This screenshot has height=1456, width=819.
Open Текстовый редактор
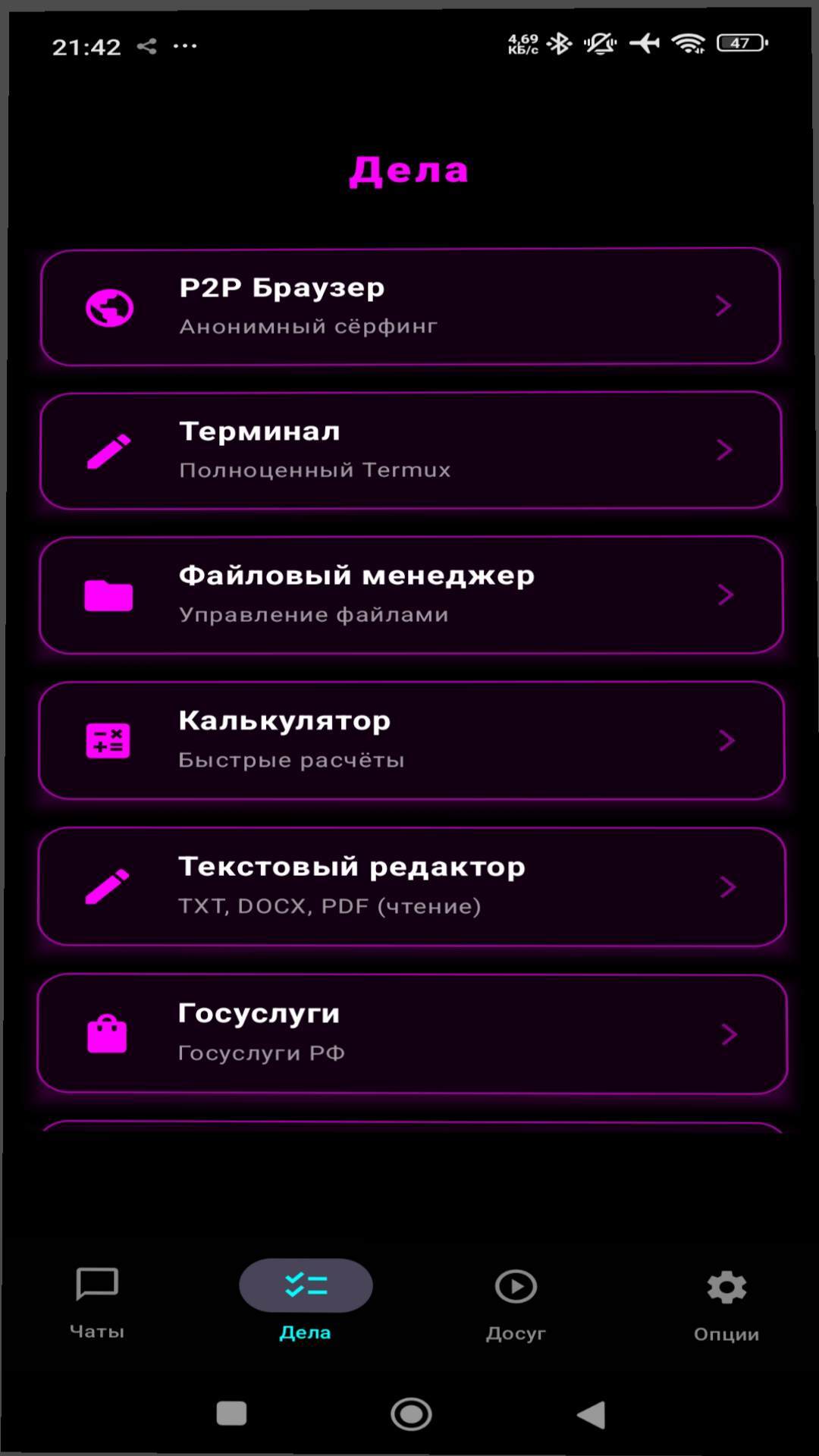coord(409,886)
